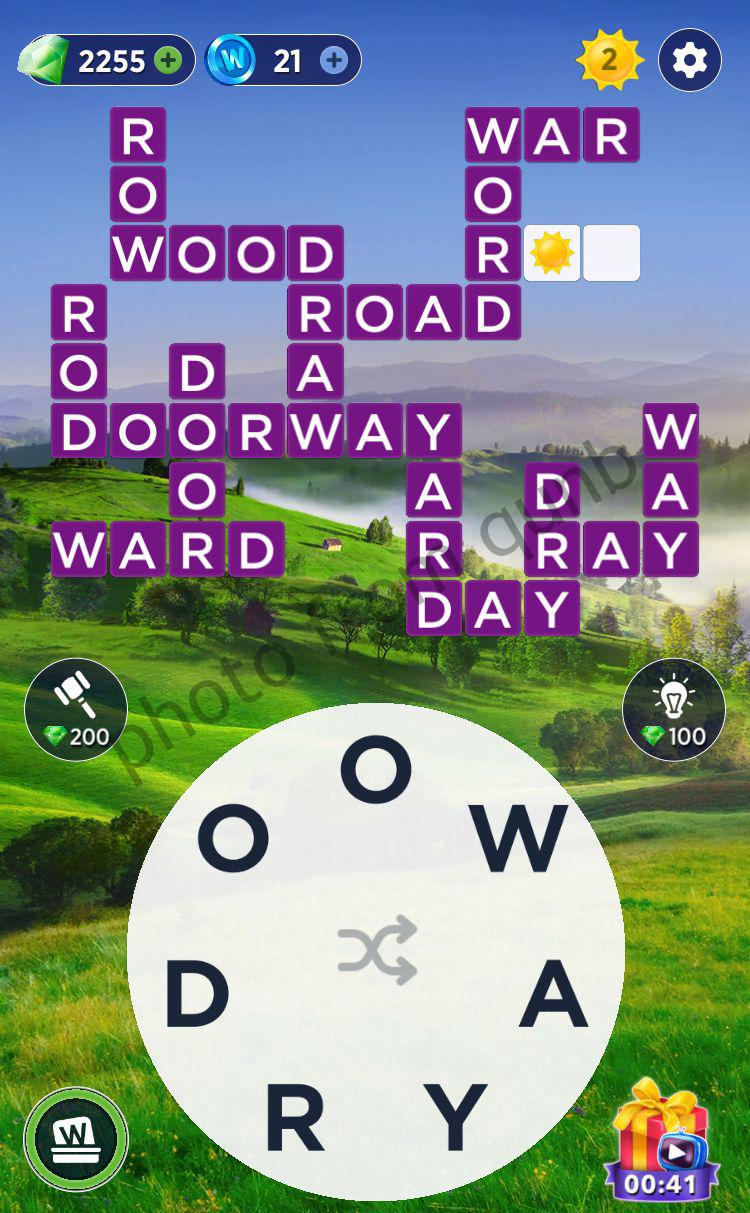
Task: Use the hammer reveal for 200 gems
Action: 76,709
